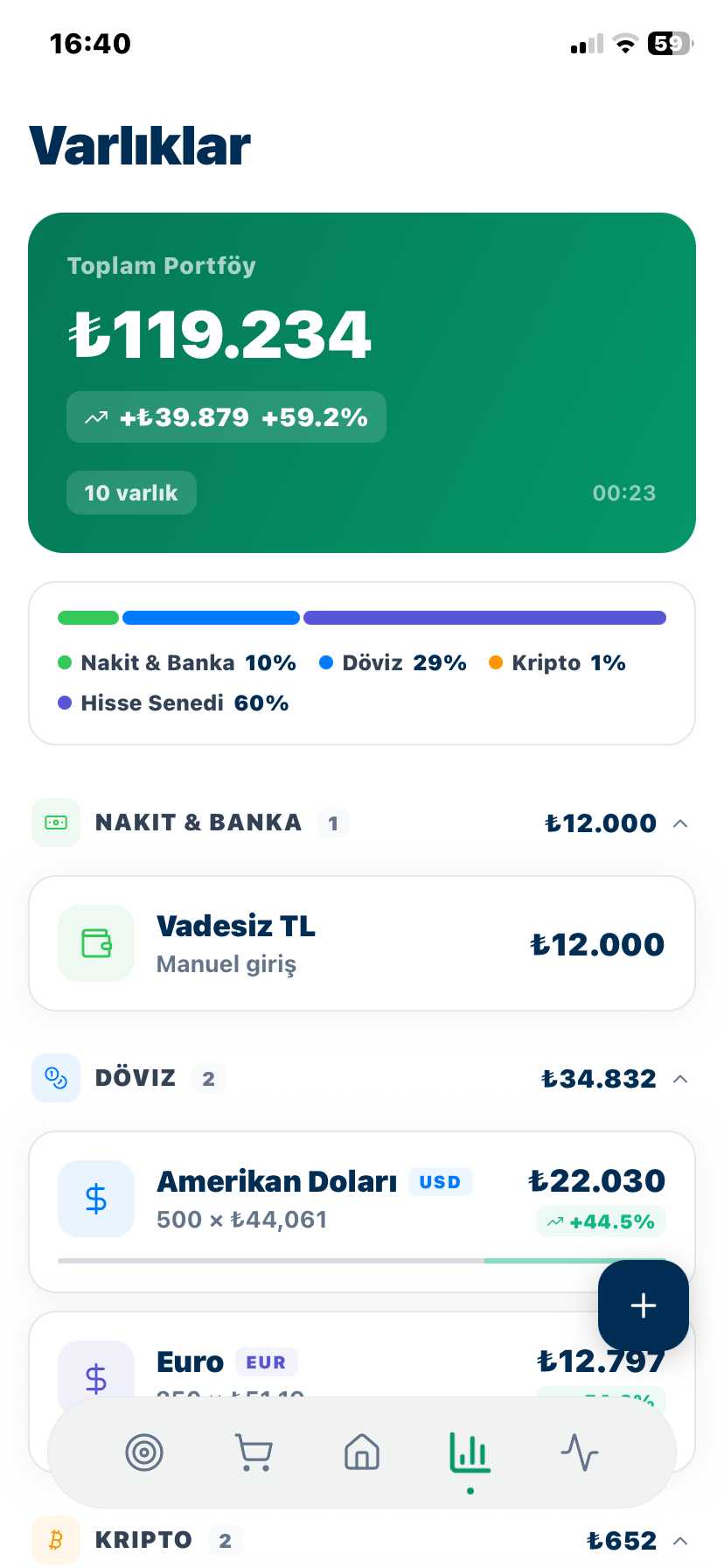Tap the target/bullseye icon
Viewport: 724px width, 1568px height.
click(x=144, y=1451)
